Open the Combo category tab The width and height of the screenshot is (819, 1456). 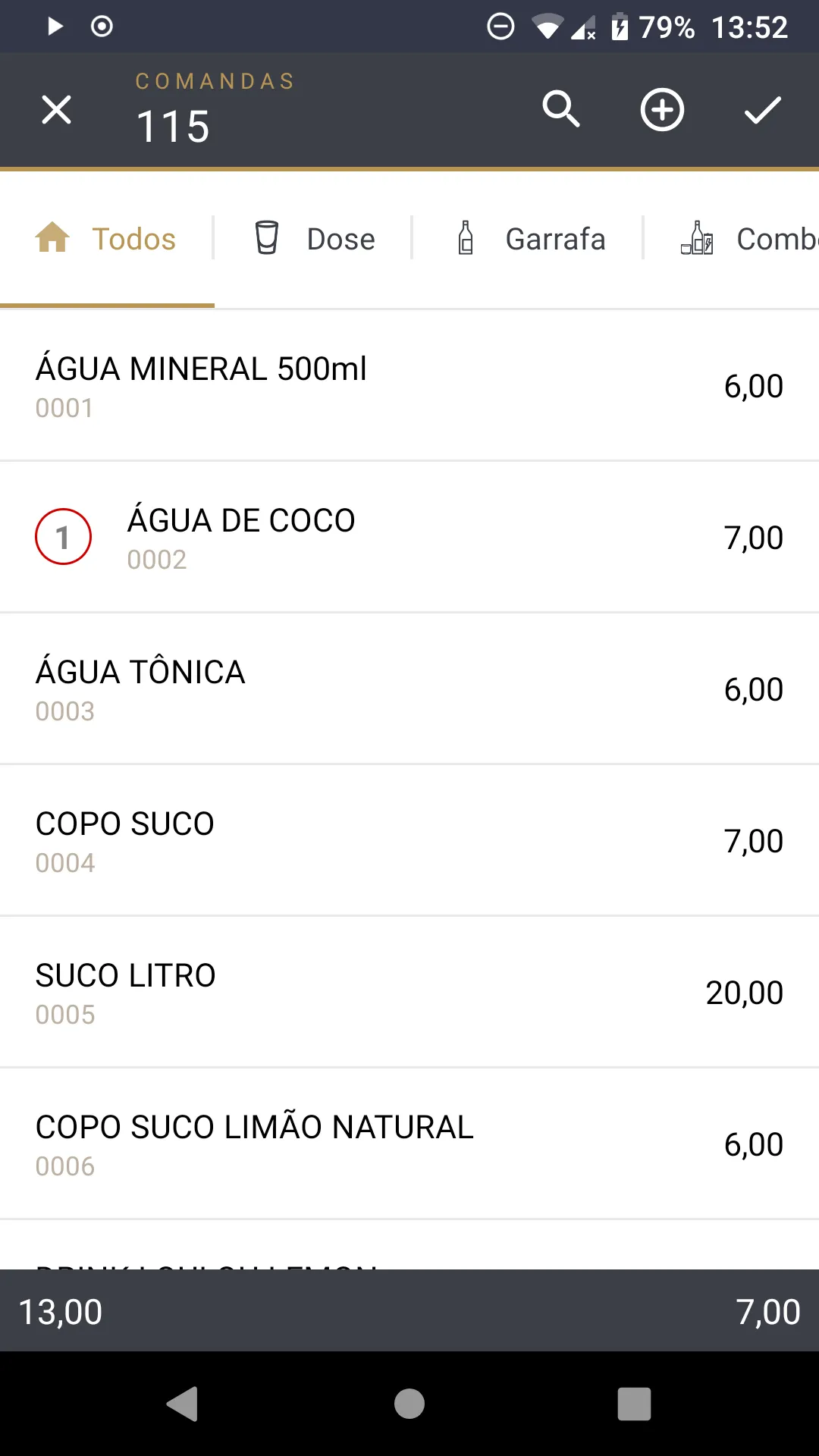pos(732,239)
